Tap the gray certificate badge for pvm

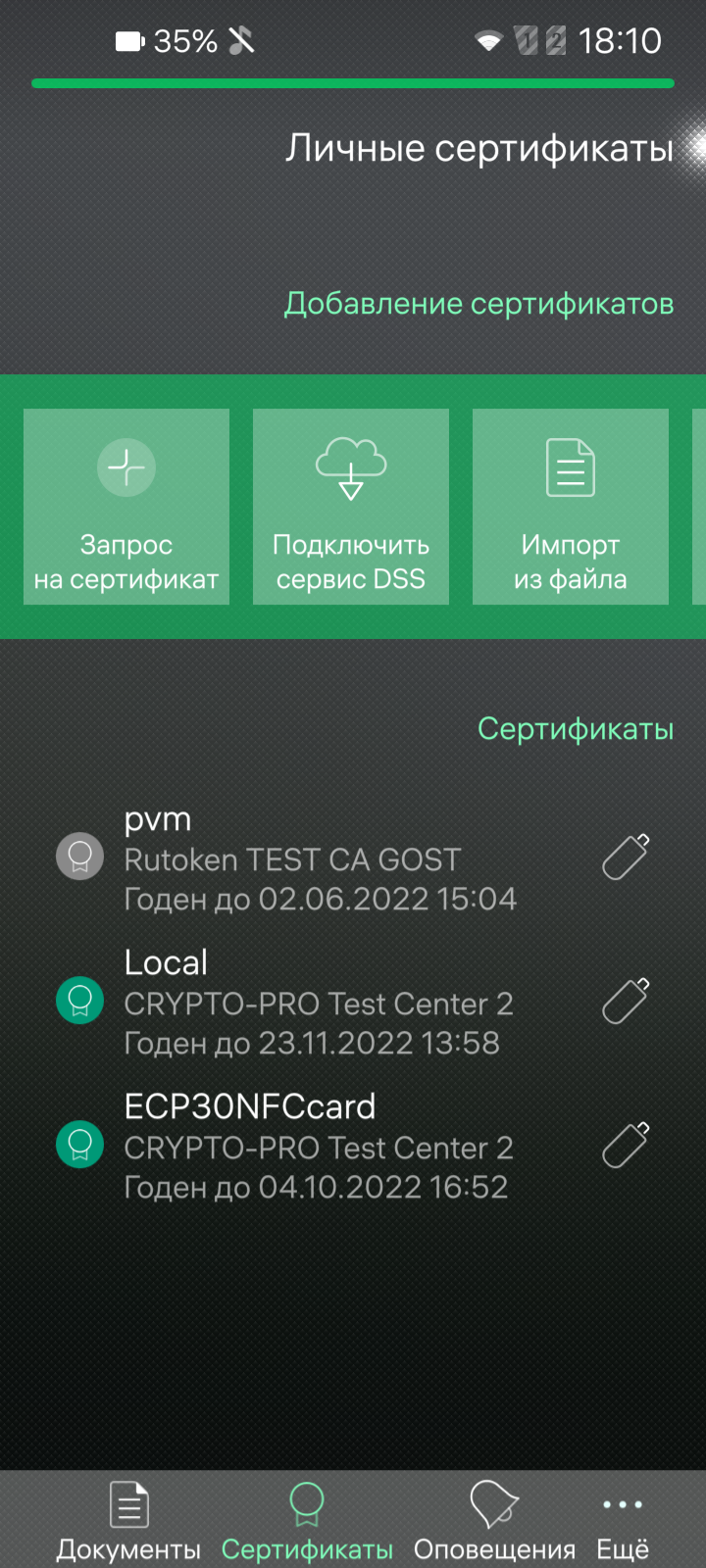click(x=79, y=856)
